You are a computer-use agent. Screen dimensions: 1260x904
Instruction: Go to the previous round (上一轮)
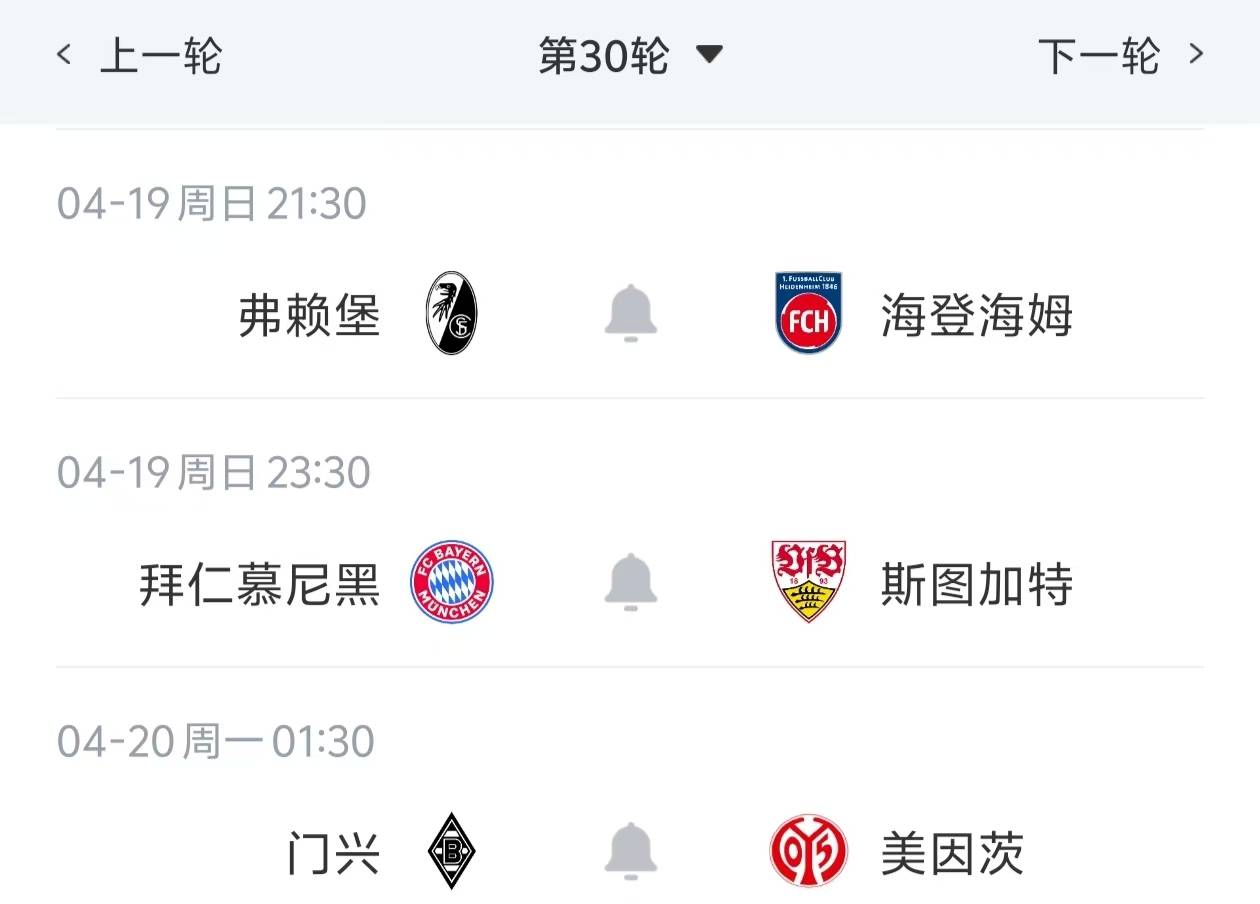tap(140, 56)
